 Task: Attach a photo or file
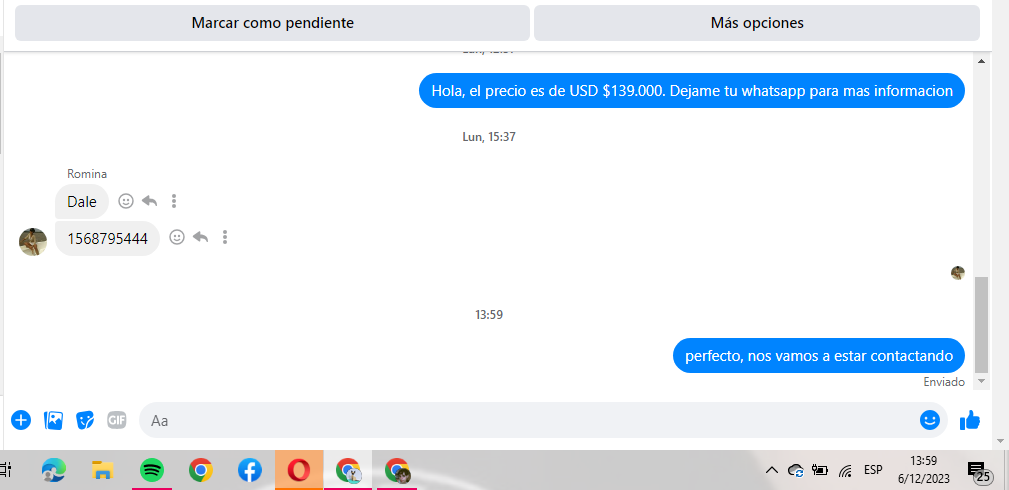pos(54,420)
